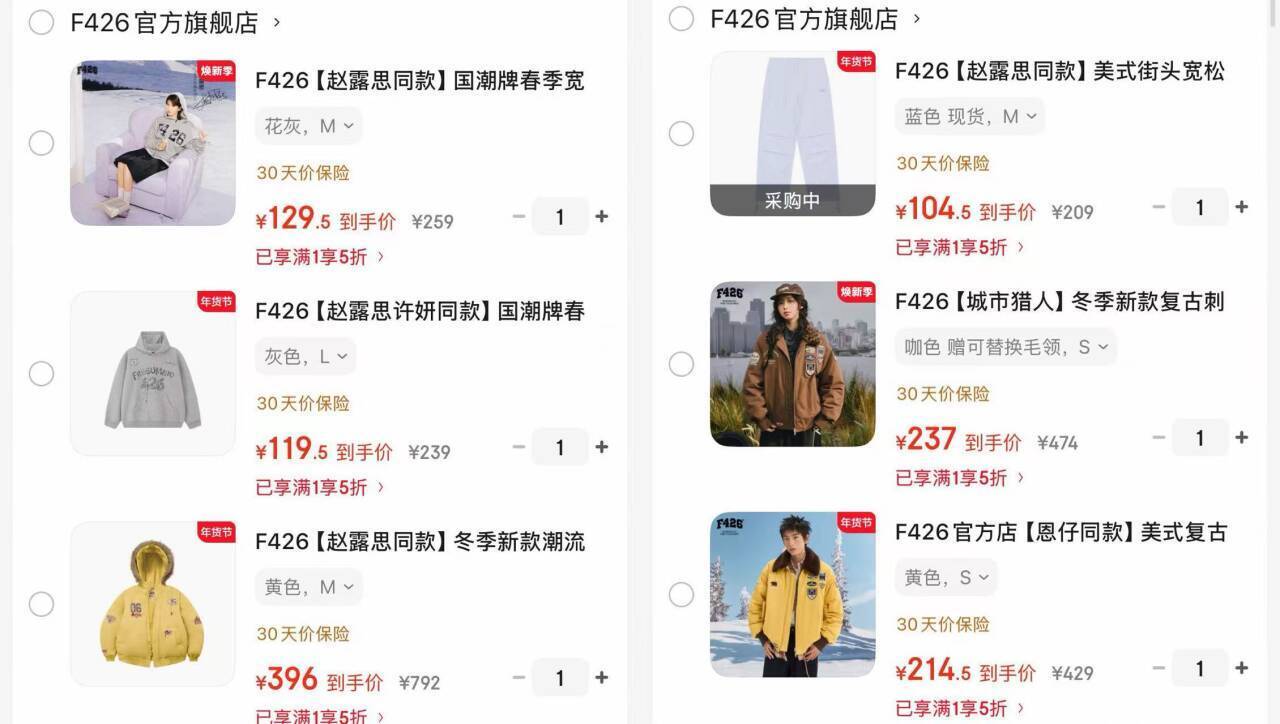Select the 蓝色 pants item checkbox
Screen dimensions: 1280x724
pyautogui.click(x=681, y=133)
